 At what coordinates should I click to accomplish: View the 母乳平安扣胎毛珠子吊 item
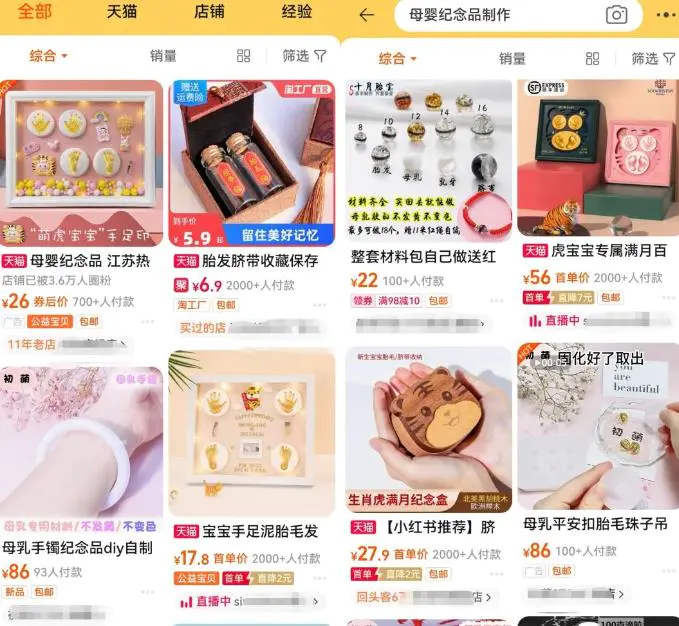tap(597, 524)
